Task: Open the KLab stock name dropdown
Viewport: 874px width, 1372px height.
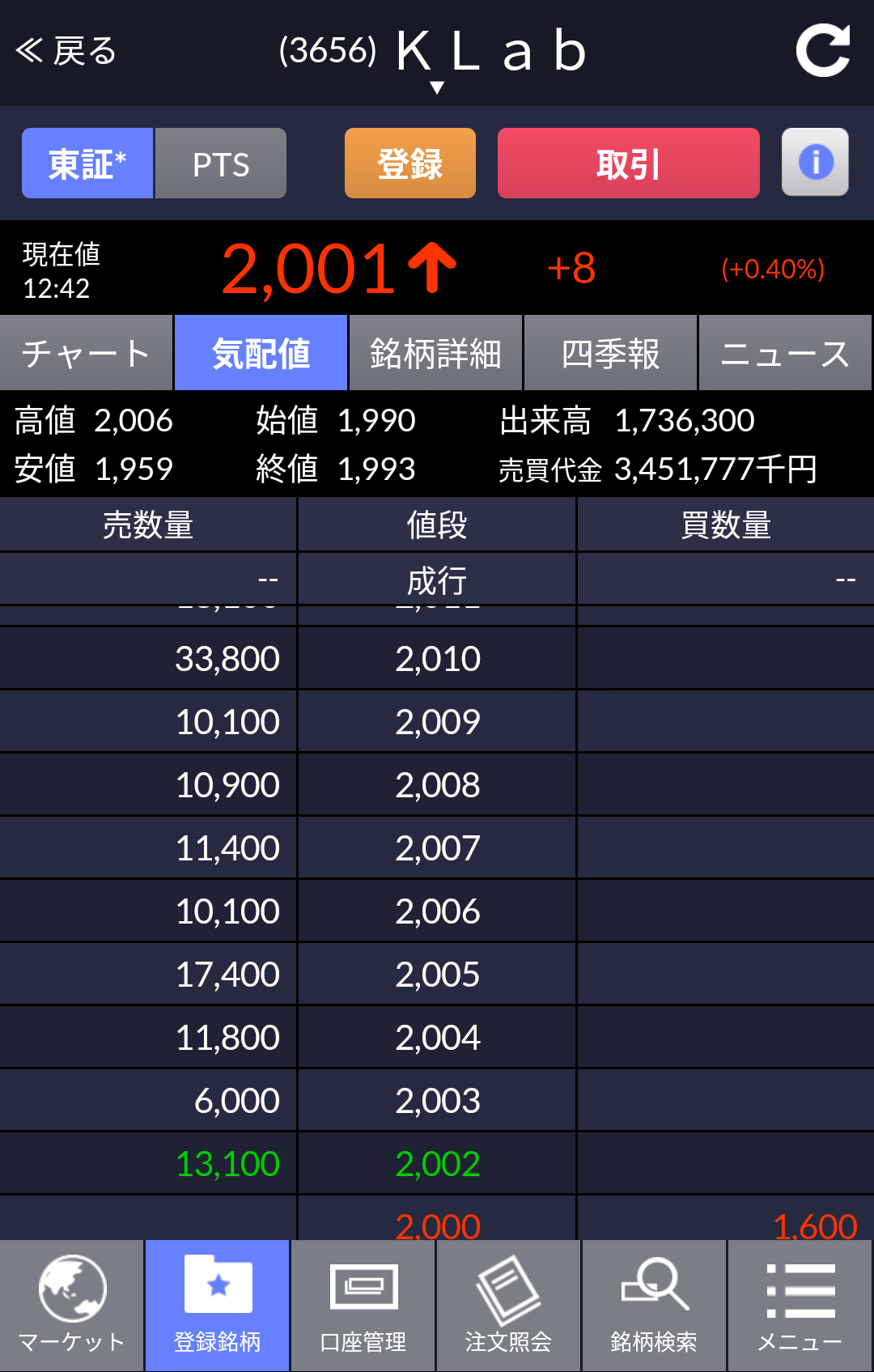Action: 437,58
